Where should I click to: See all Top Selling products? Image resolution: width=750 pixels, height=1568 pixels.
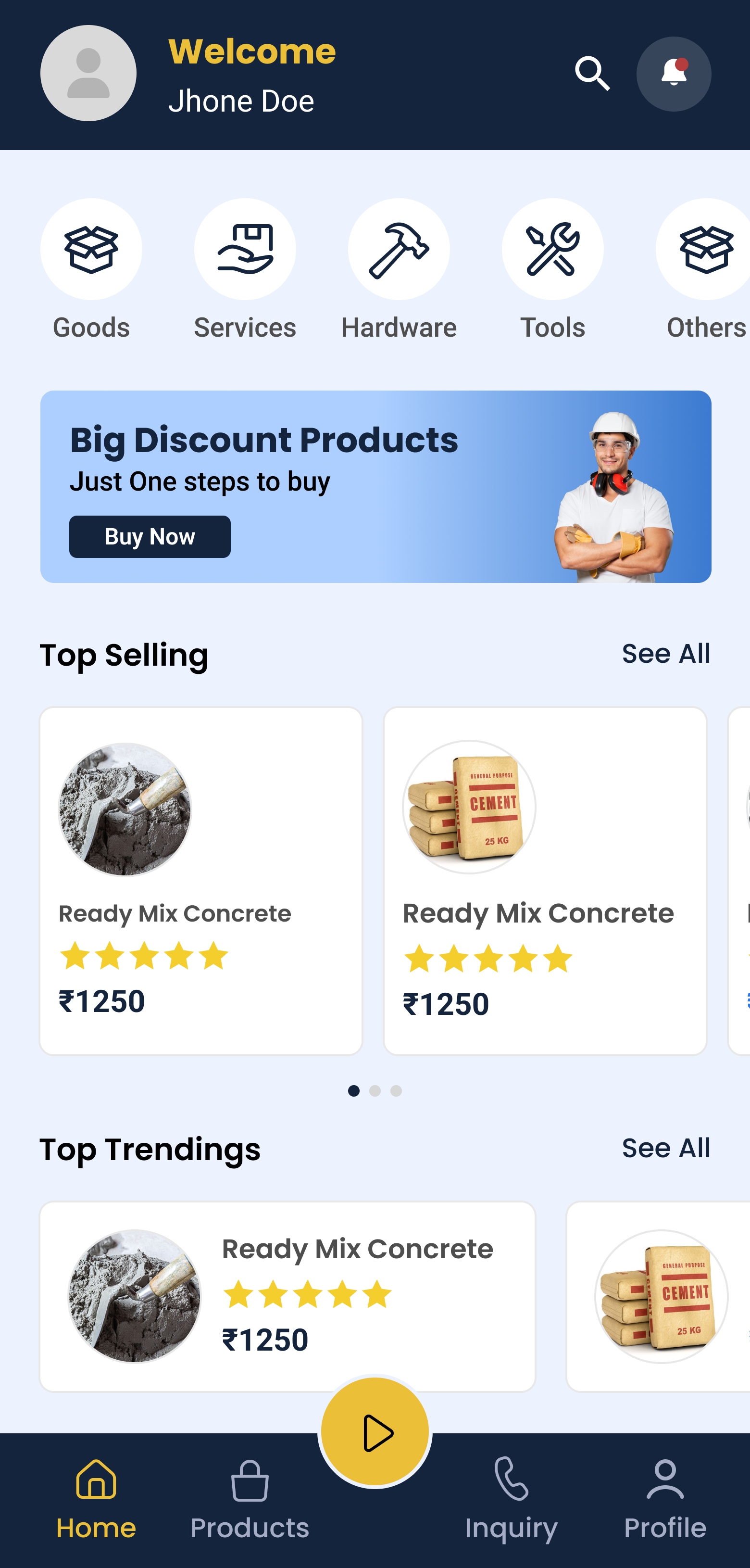click(x=665, y=654)
